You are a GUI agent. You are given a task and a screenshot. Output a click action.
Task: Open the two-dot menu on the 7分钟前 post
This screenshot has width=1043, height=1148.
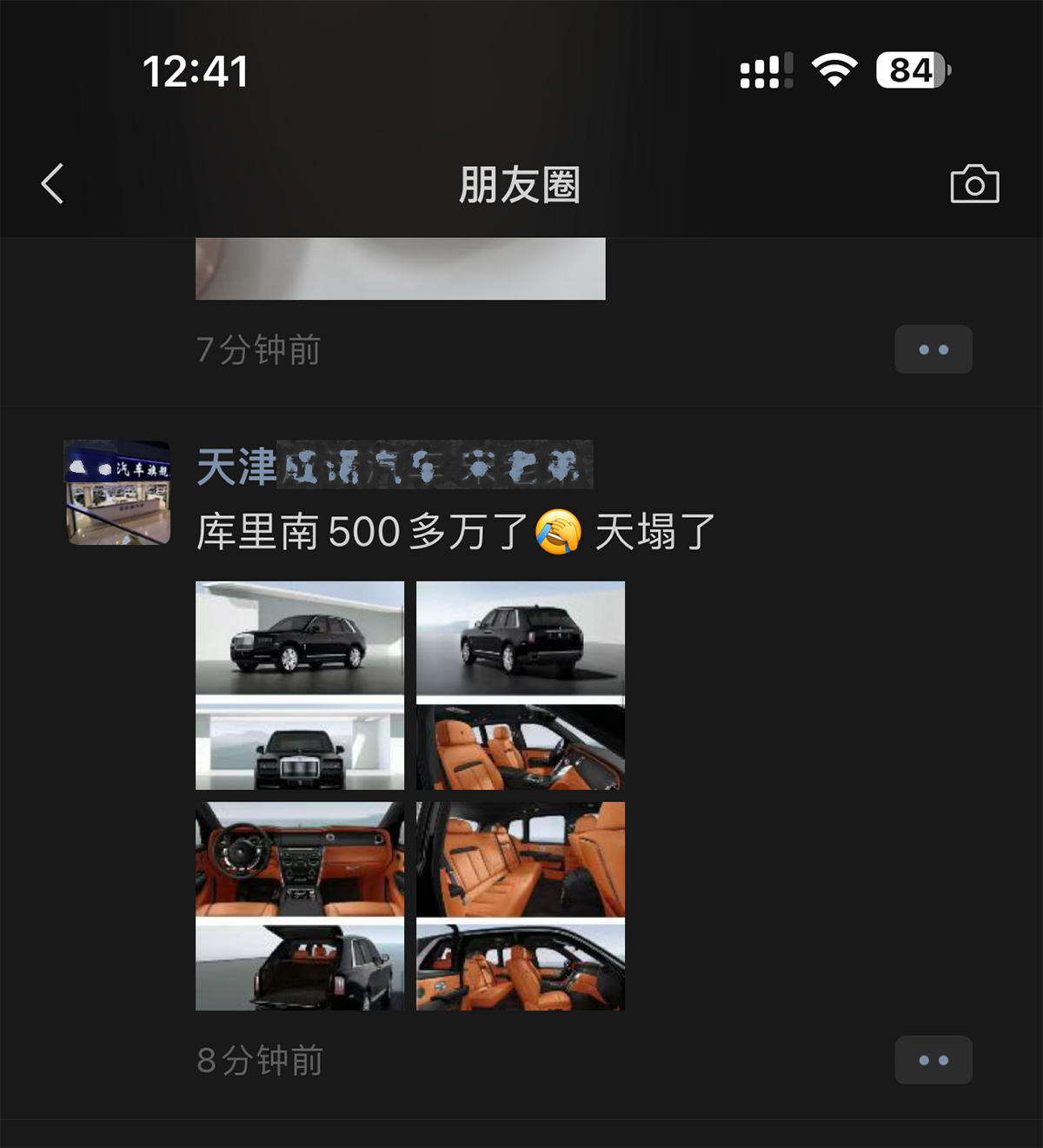tap(933, 348)
